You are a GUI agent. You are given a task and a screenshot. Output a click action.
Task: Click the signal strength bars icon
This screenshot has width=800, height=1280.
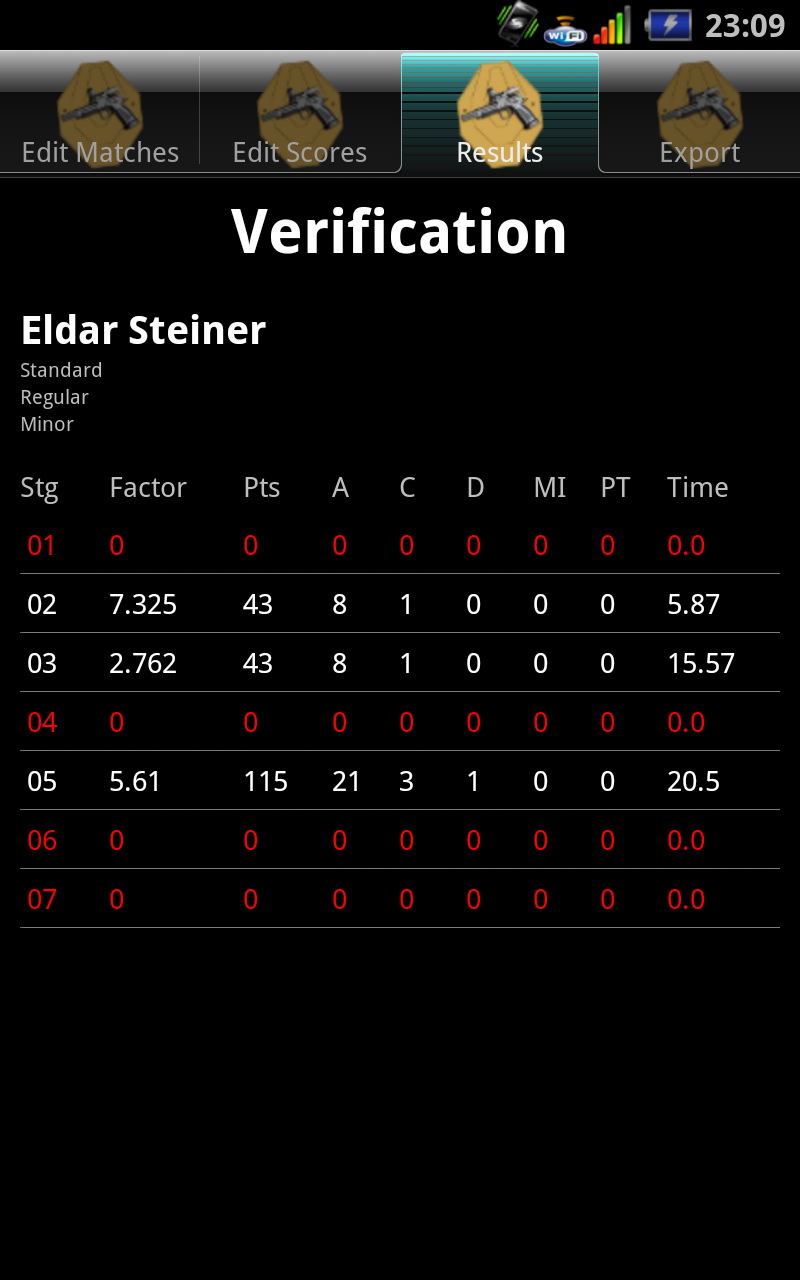pyautogui.click(x=611, y=24)
